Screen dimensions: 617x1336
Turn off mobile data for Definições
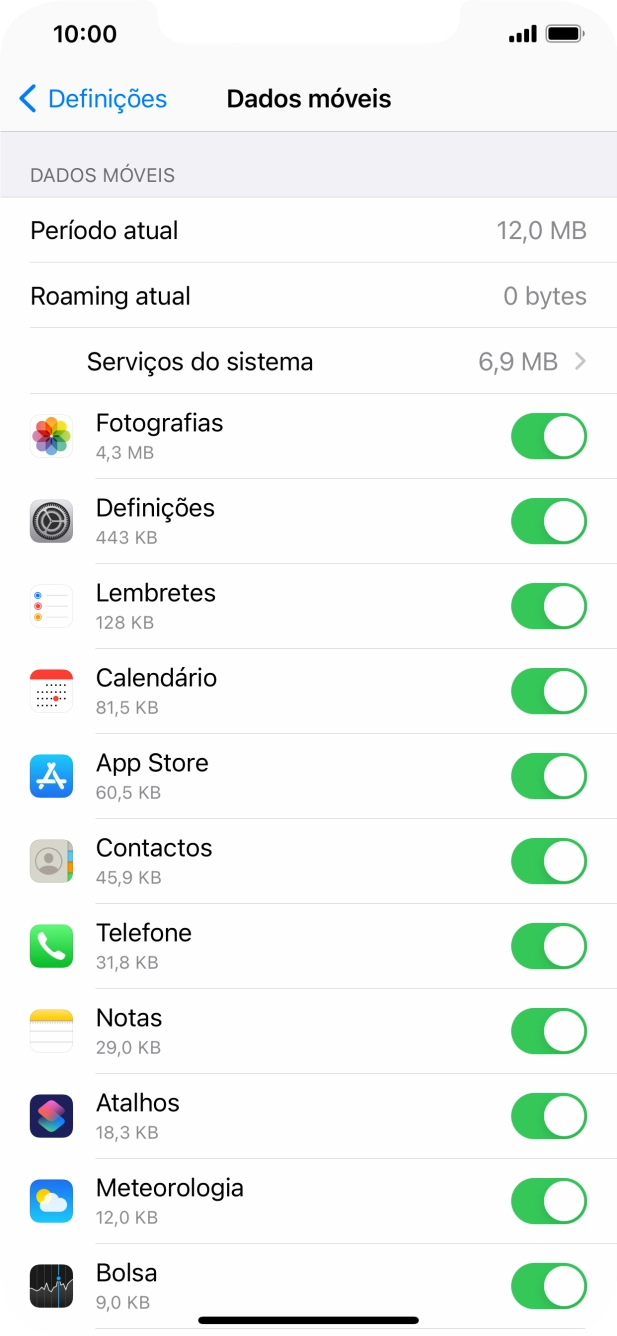pyautogui.click(x=548, y=521)
